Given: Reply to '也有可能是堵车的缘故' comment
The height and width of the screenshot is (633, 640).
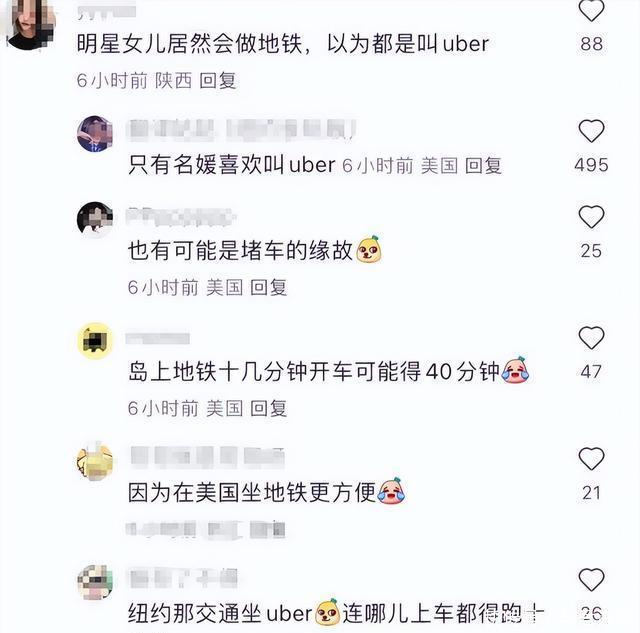Looking at the screenshot, I should coord(268,287).
